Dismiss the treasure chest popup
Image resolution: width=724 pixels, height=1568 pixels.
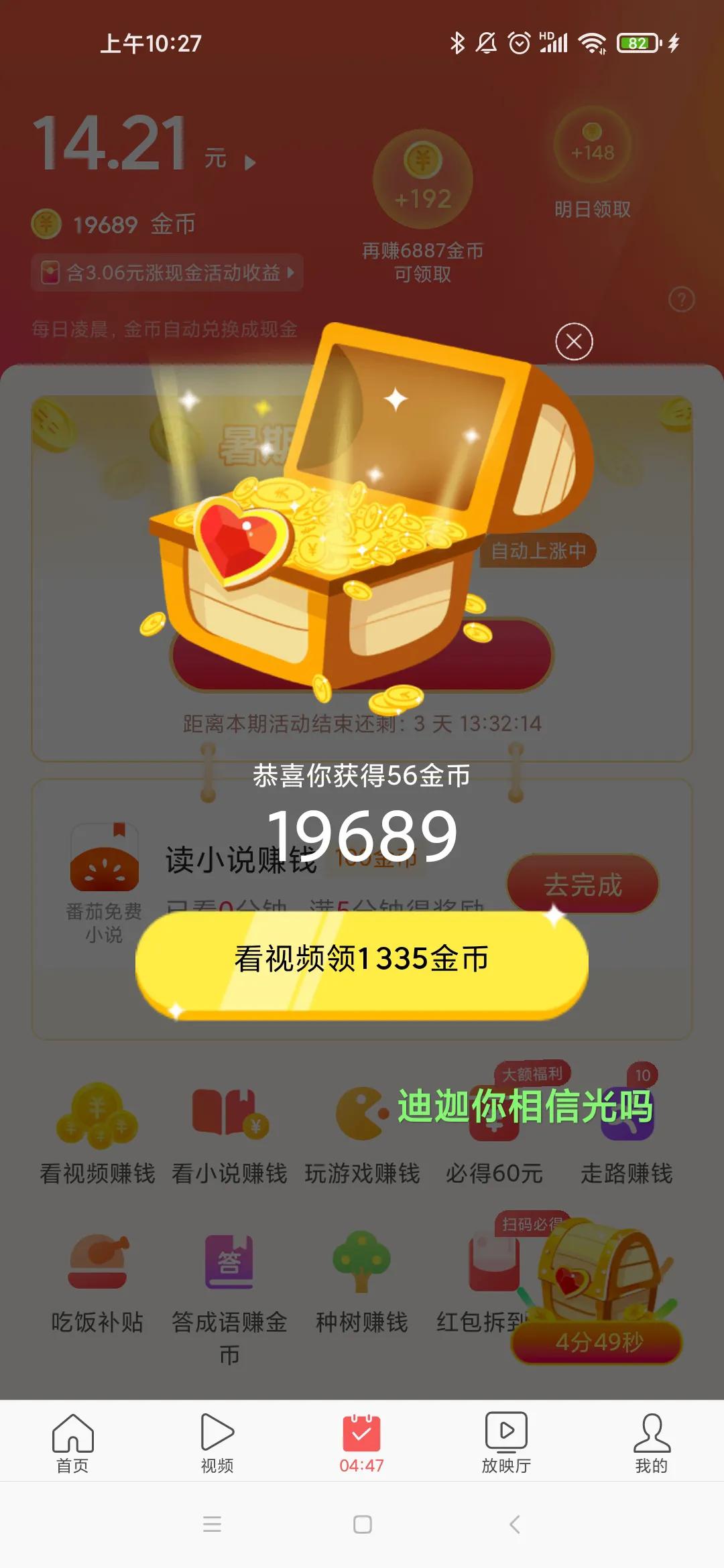pos(575,341)
